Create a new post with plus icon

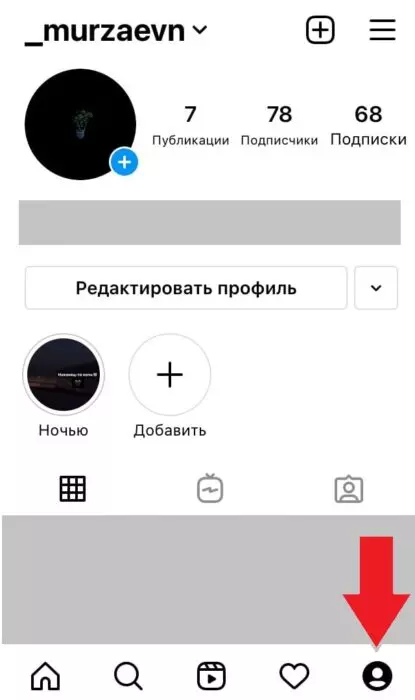click(320, 30)
